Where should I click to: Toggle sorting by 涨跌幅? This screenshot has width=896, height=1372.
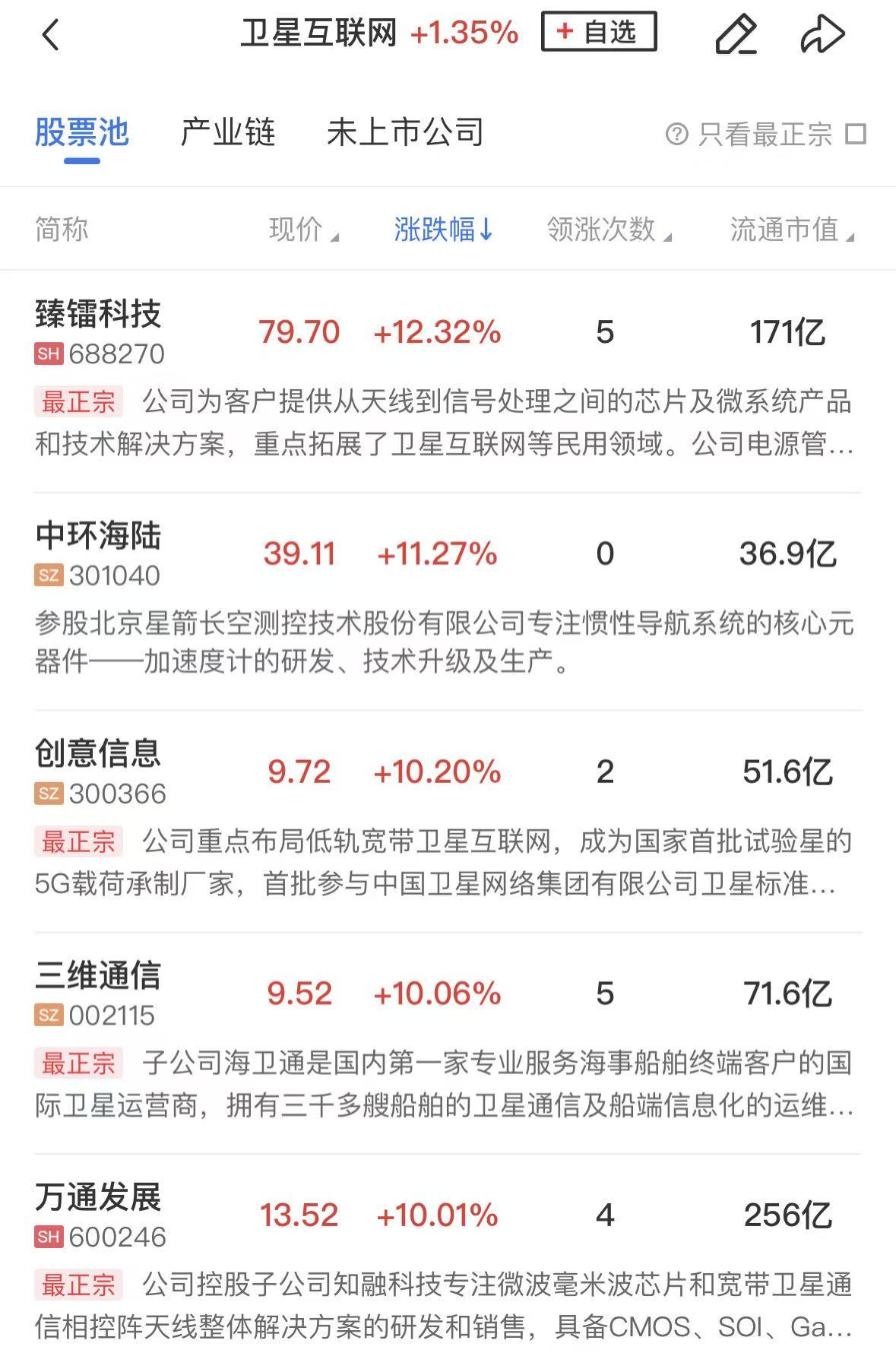[443, 230]
